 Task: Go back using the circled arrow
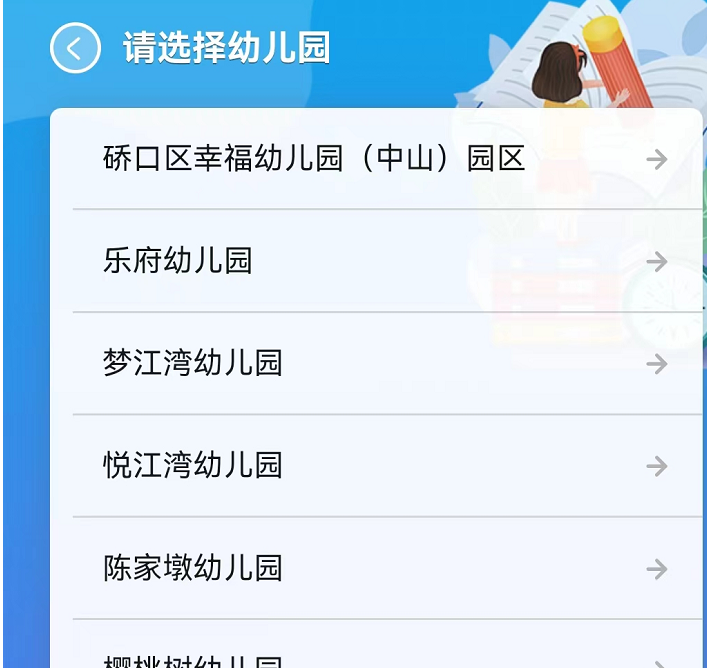(75, 47)
